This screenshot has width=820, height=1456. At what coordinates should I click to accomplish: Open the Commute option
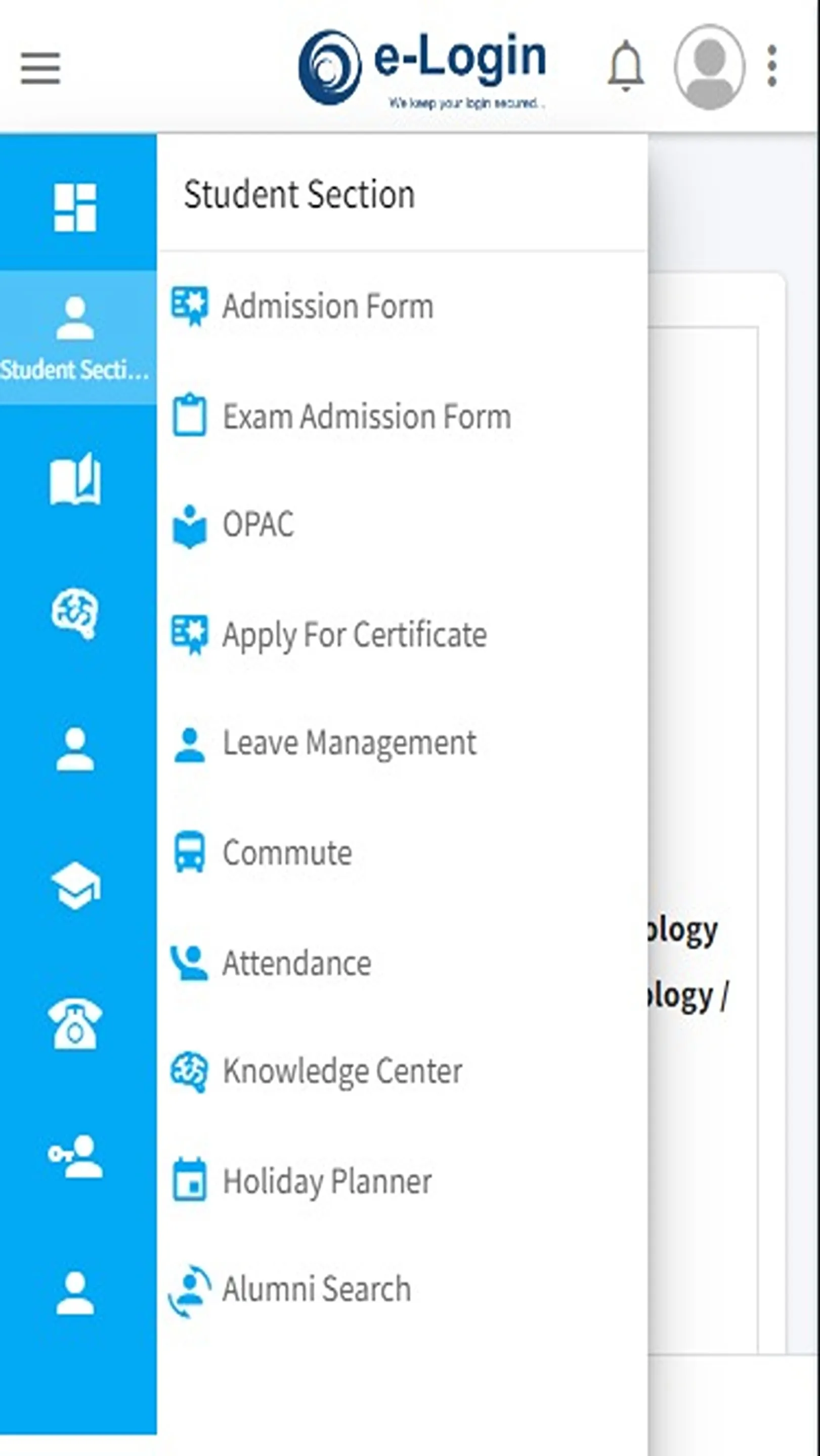(x=402, y=853)
